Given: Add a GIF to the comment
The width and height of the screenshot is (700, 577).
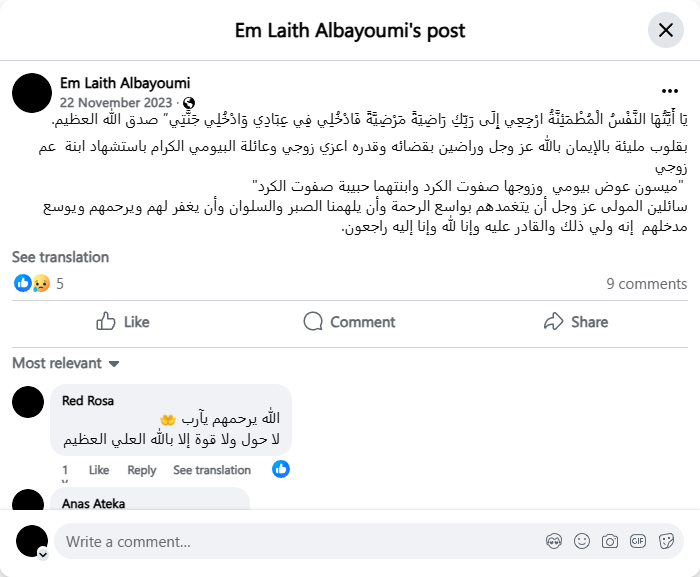Looking at the screenshot, I should tap(638, 541).
